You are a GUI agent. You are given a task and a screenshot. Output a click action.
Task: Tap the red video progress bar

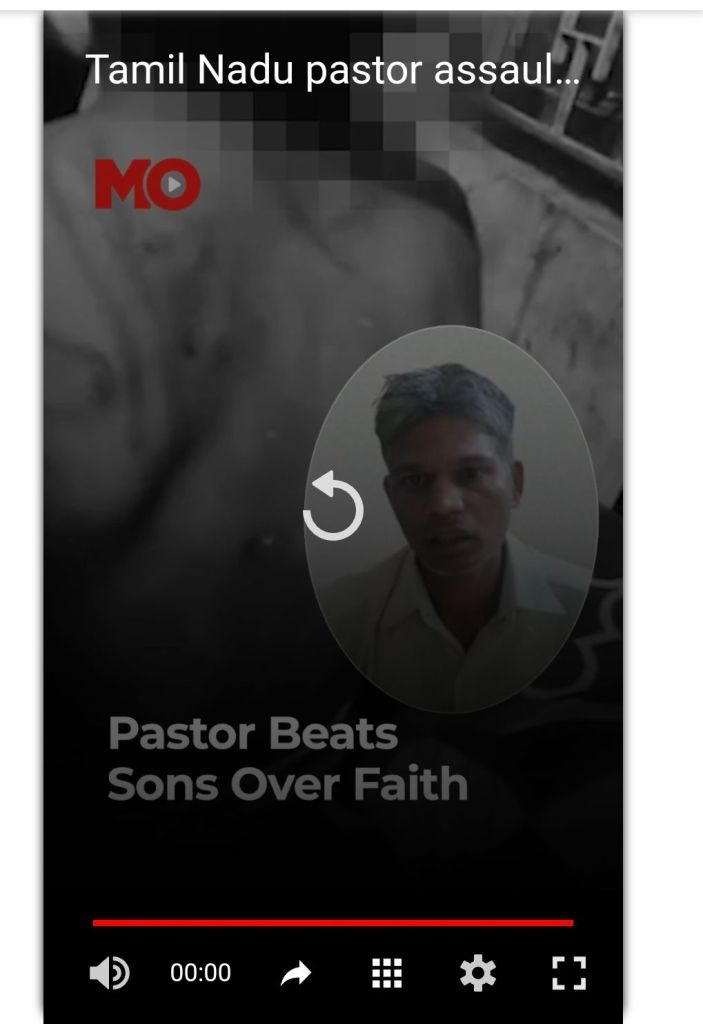[333, 922]
